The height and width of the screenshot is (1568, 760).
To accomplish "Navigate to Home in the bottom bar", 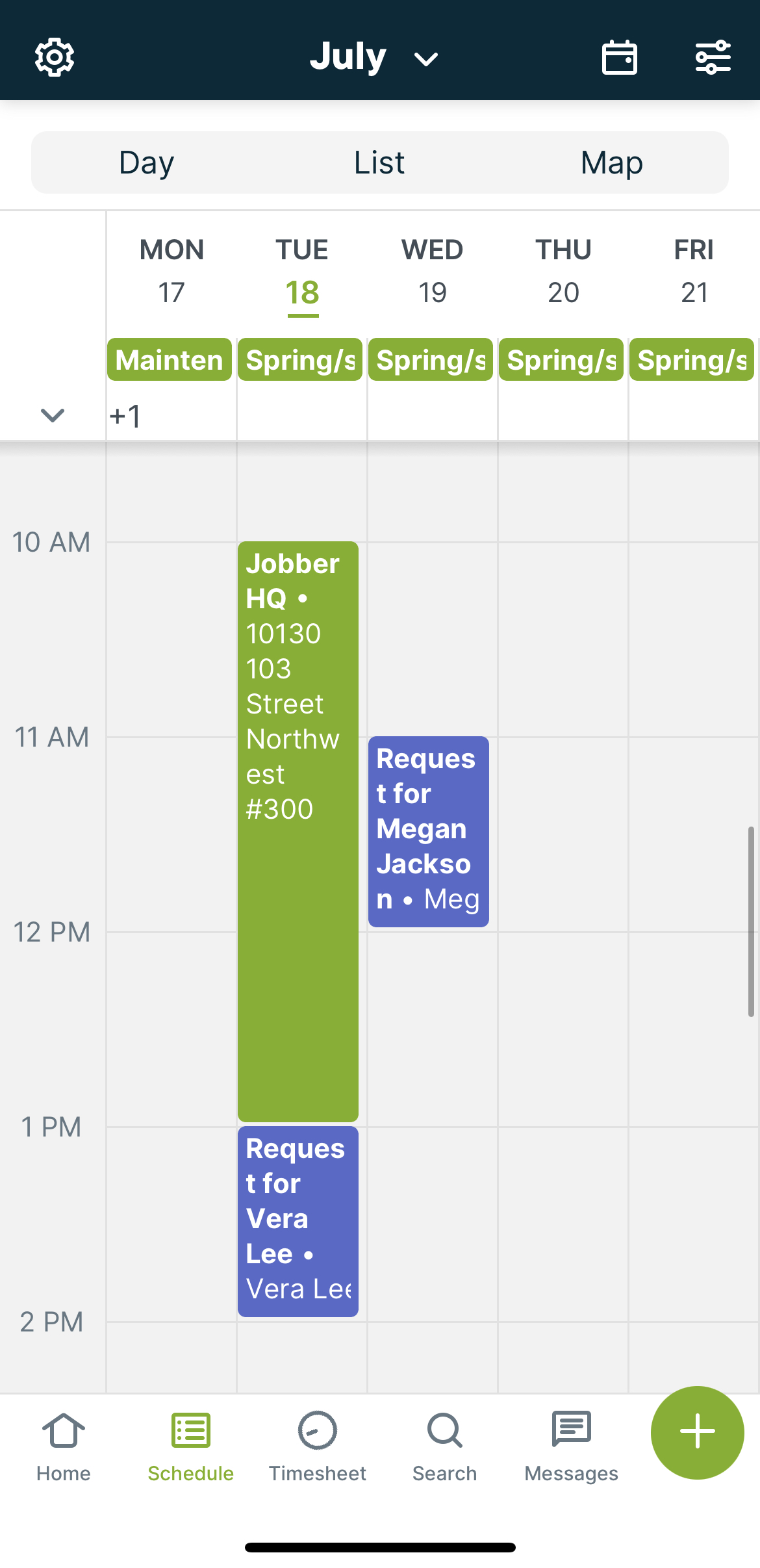I will [62, 1449].
